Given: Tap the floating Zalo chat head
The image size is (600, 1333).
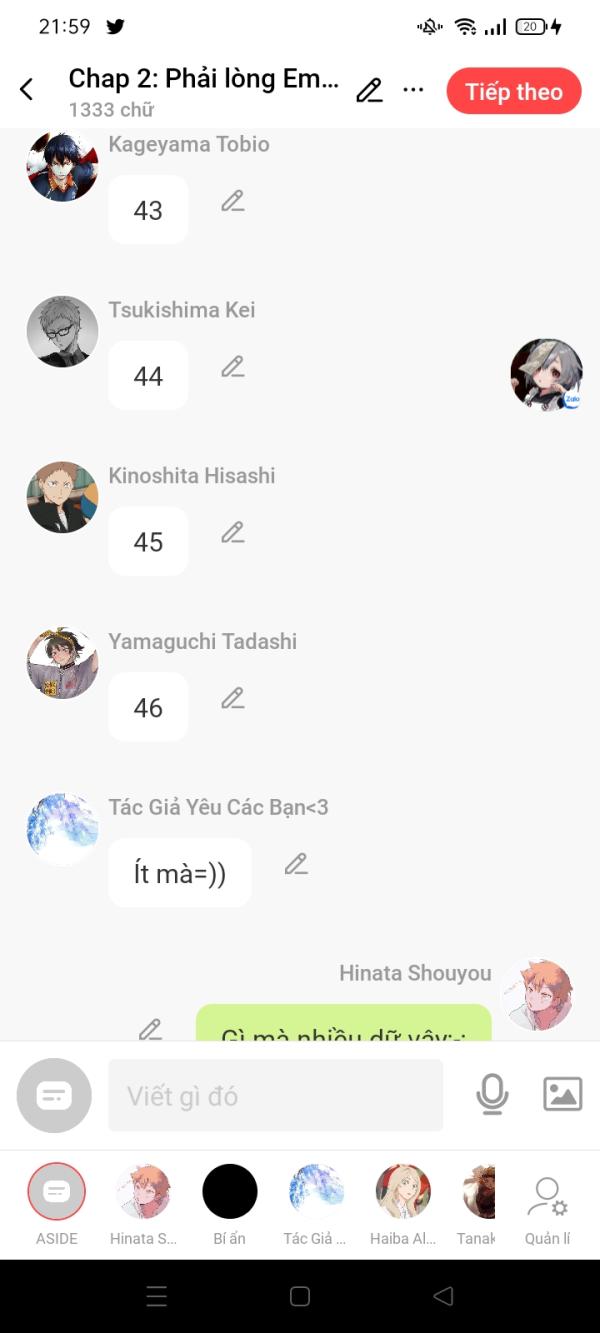Looking at the screenshot, I should [x=546, y=375].
